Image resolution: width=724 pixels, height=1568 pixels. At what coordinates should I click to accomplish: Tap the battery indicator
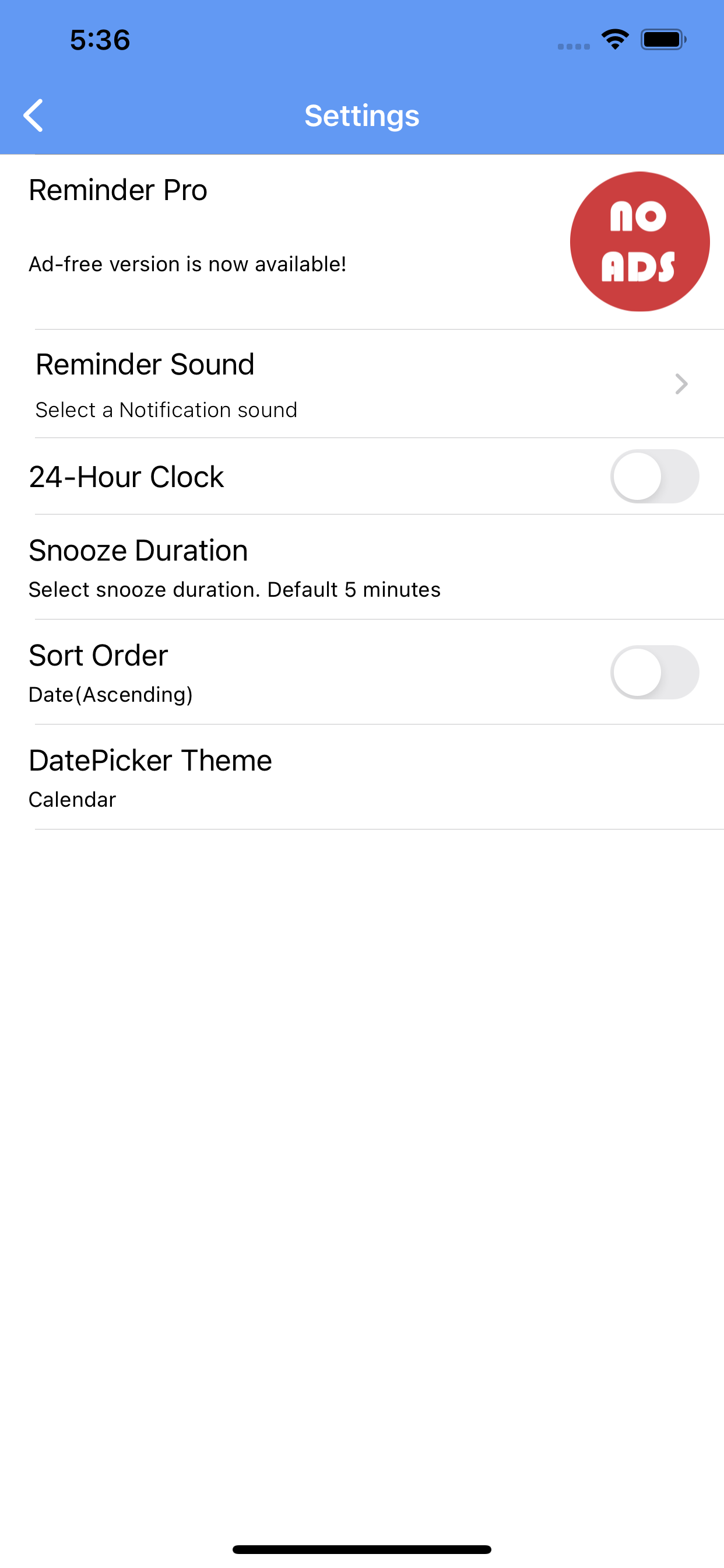[x=663, y=39]
